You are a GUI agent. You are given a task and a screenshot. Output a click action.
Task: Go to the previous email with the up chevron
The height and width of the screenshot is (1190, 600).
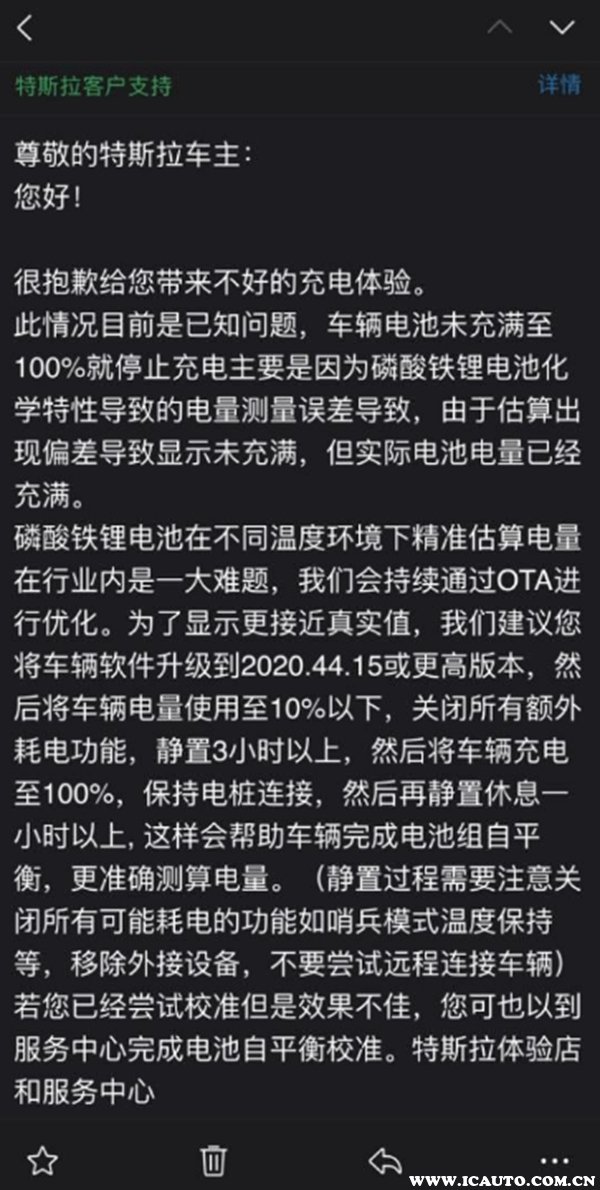[x=500, y=28]
